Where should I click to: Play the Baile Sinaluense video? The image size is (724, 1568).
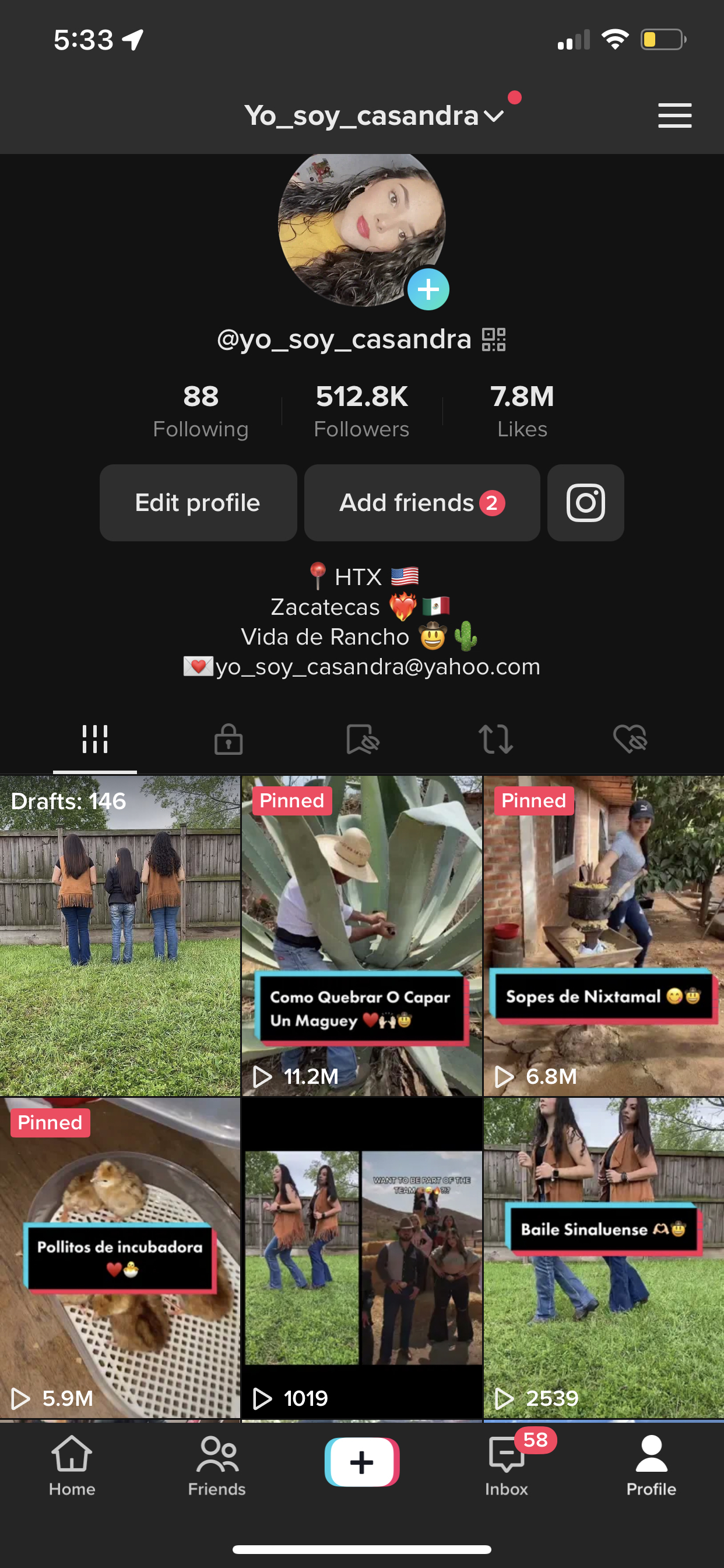point(603,1257)
